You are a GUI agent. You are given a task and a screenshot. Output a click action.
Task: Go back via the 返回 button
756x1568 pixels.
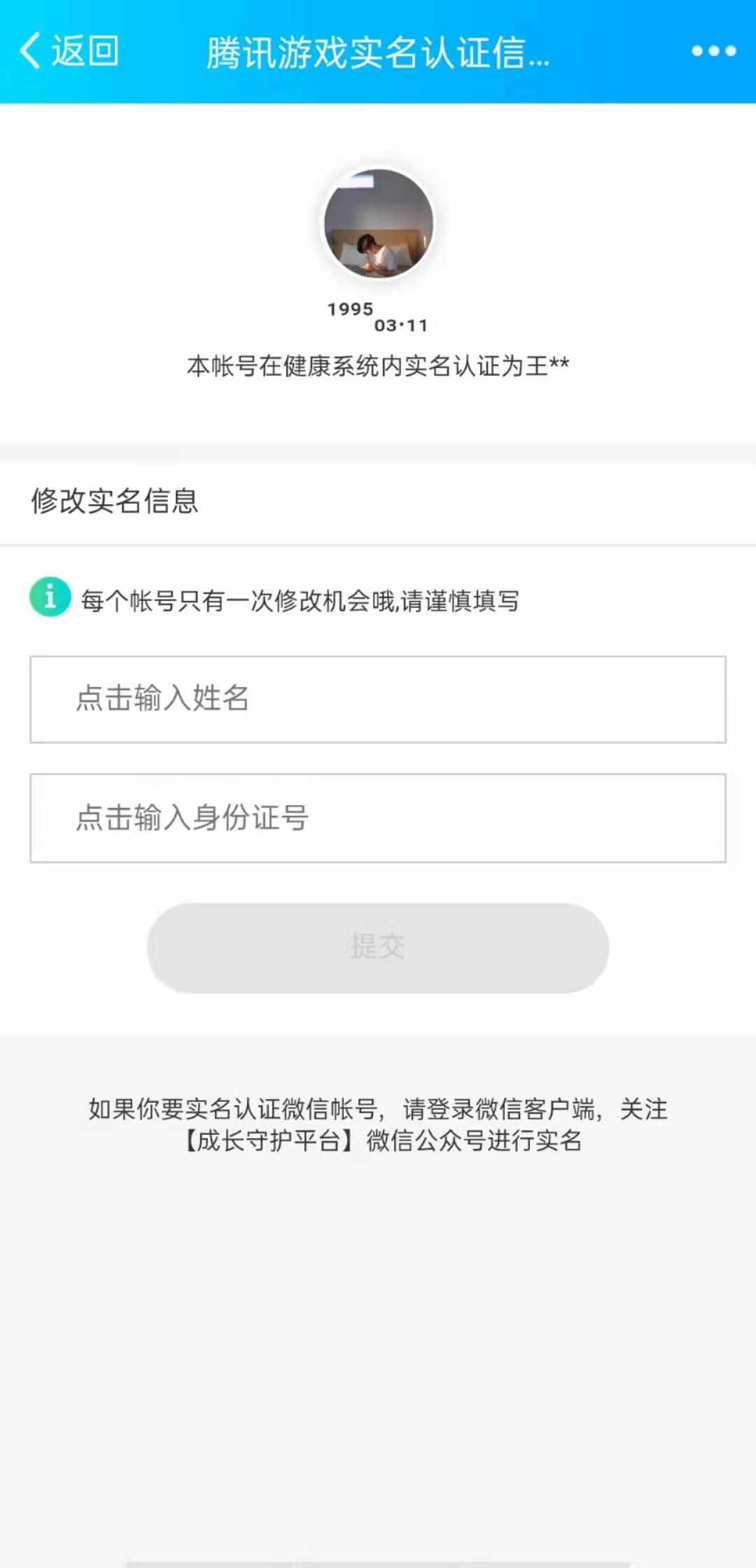click(x=70, y=51)
